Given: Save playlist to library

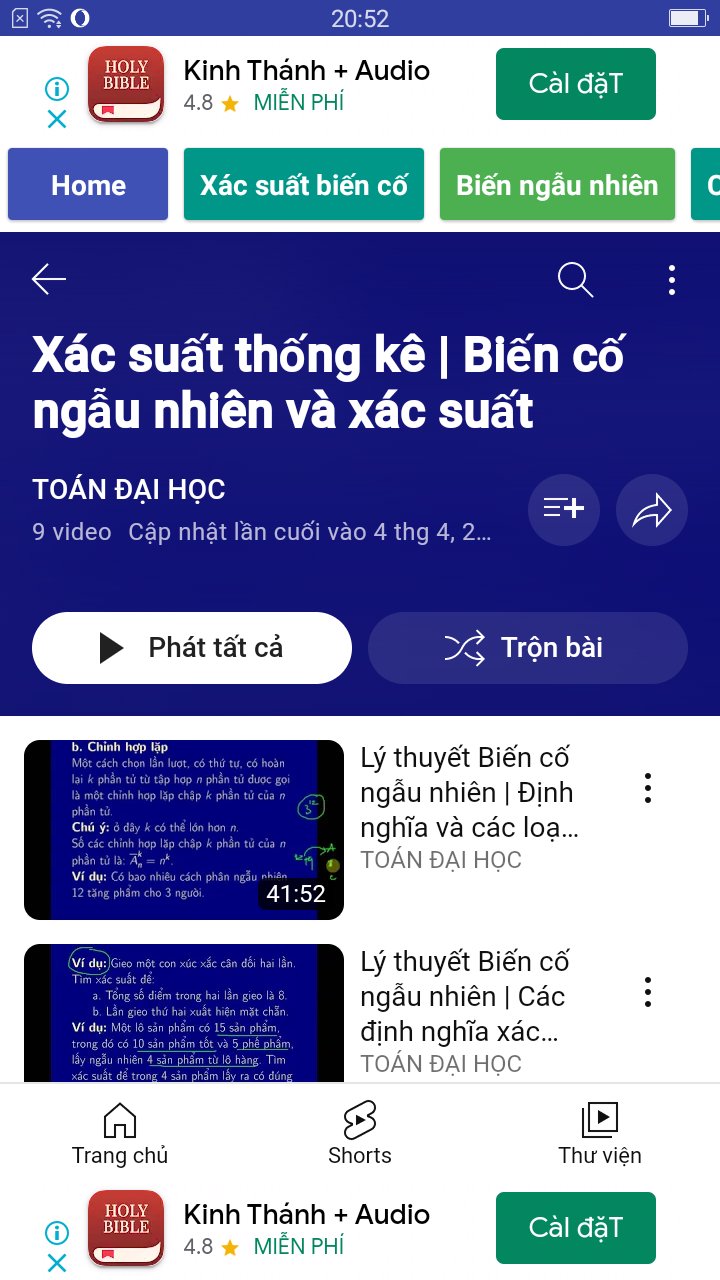Looking at the screenshot, I should [x=563, y=510].
